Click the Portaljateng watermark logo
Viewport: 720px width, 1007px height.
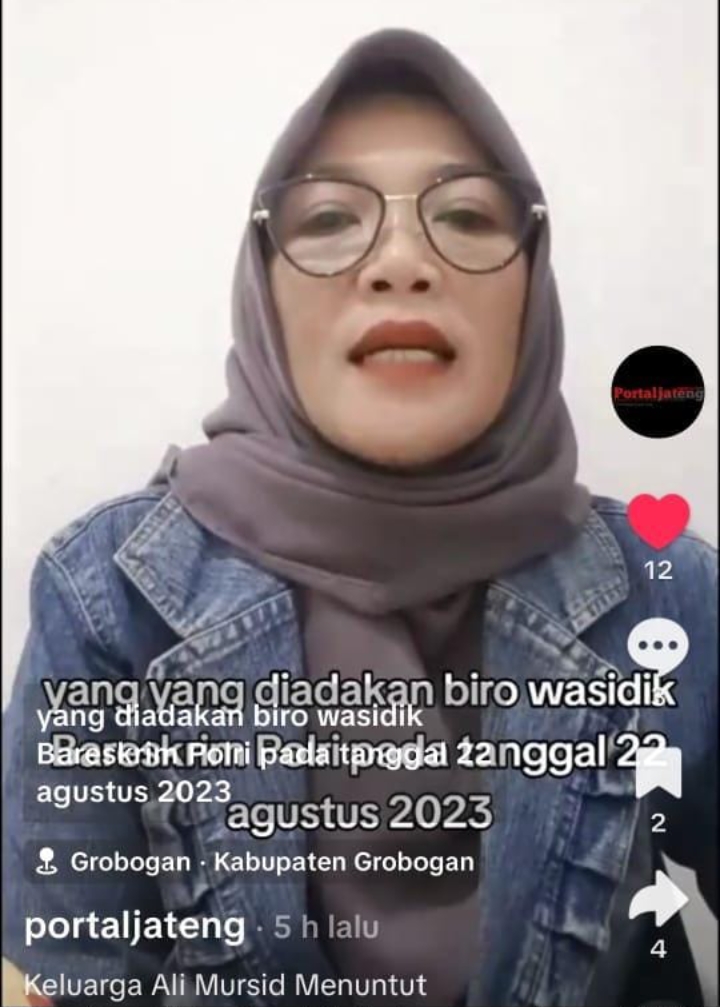(655, 390)
